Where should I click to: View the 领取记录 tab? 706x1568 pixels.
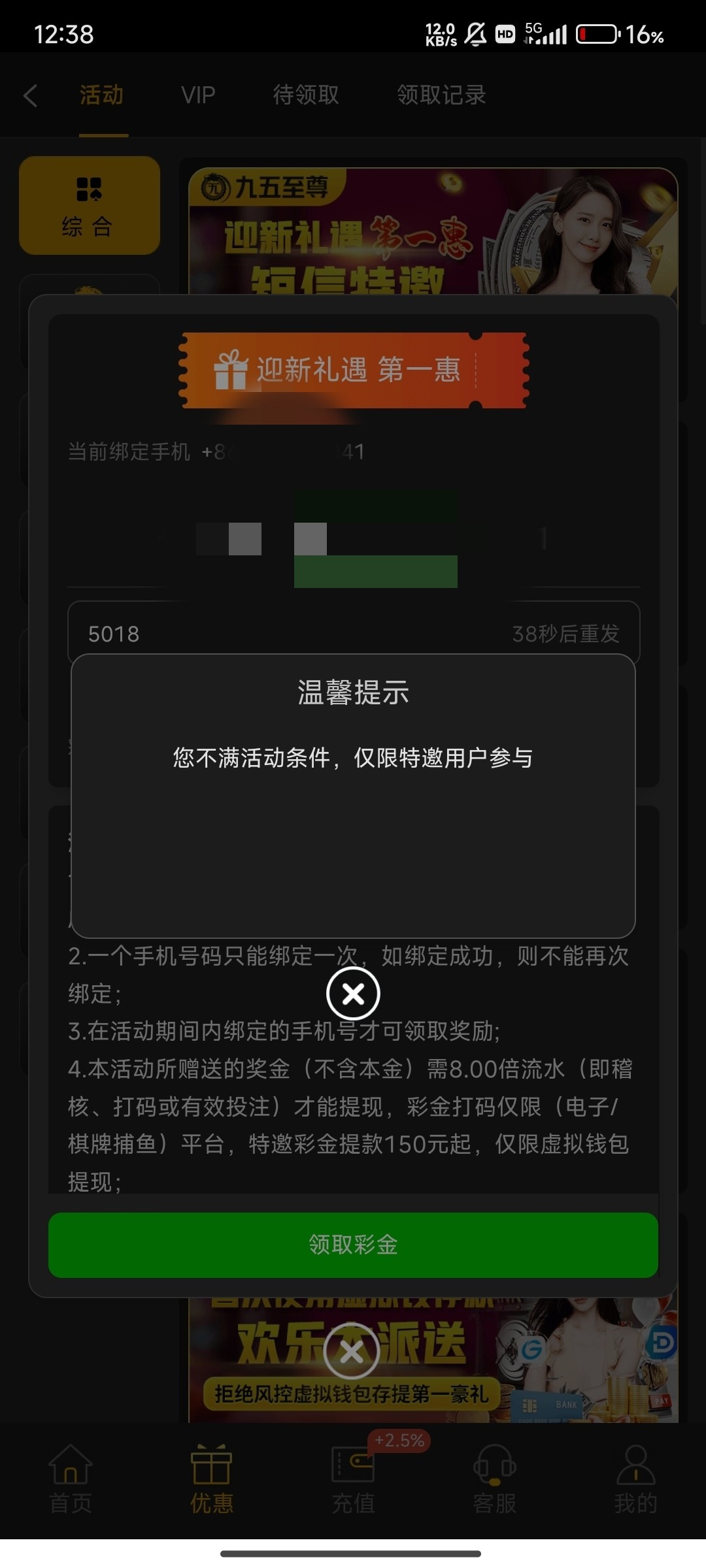[442, 95]
